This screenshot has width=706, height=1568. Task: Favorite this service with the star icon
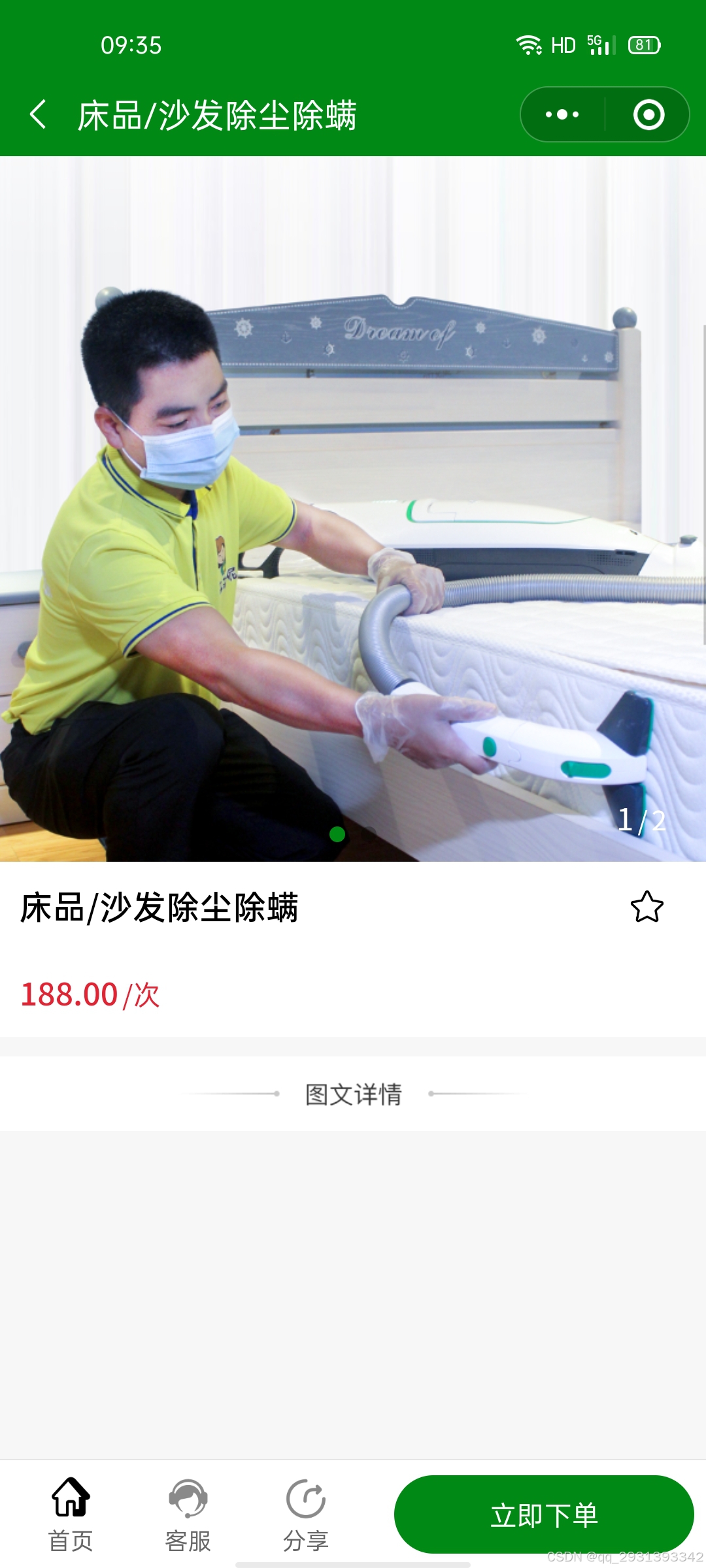pos(647,907)
